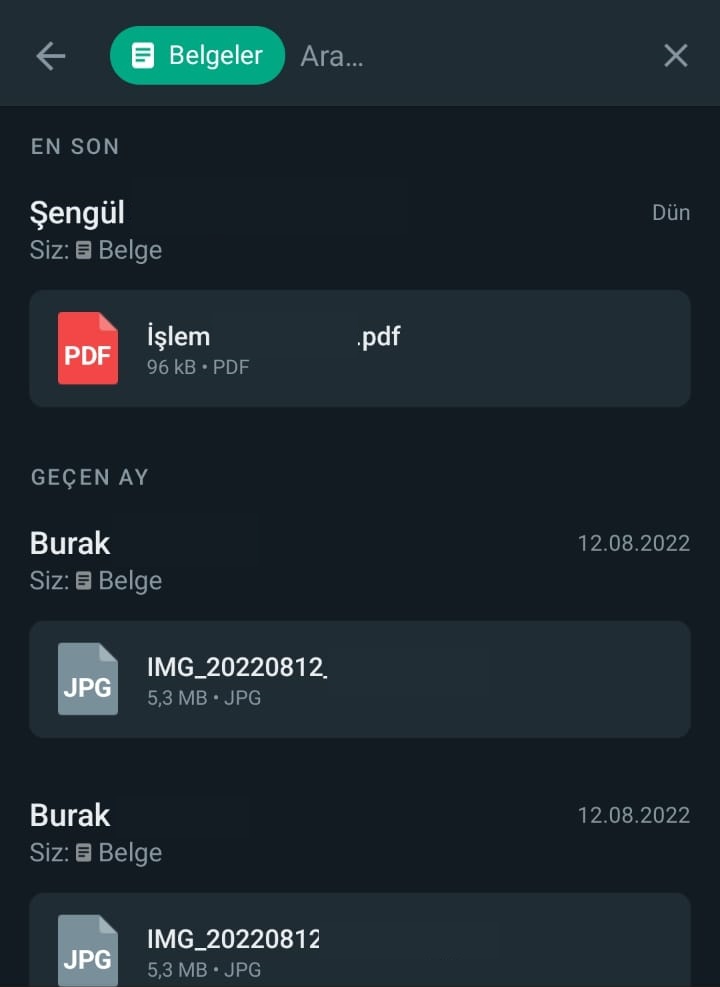Click the X to clear the search

pyautogui.click(x=676, y=55)
